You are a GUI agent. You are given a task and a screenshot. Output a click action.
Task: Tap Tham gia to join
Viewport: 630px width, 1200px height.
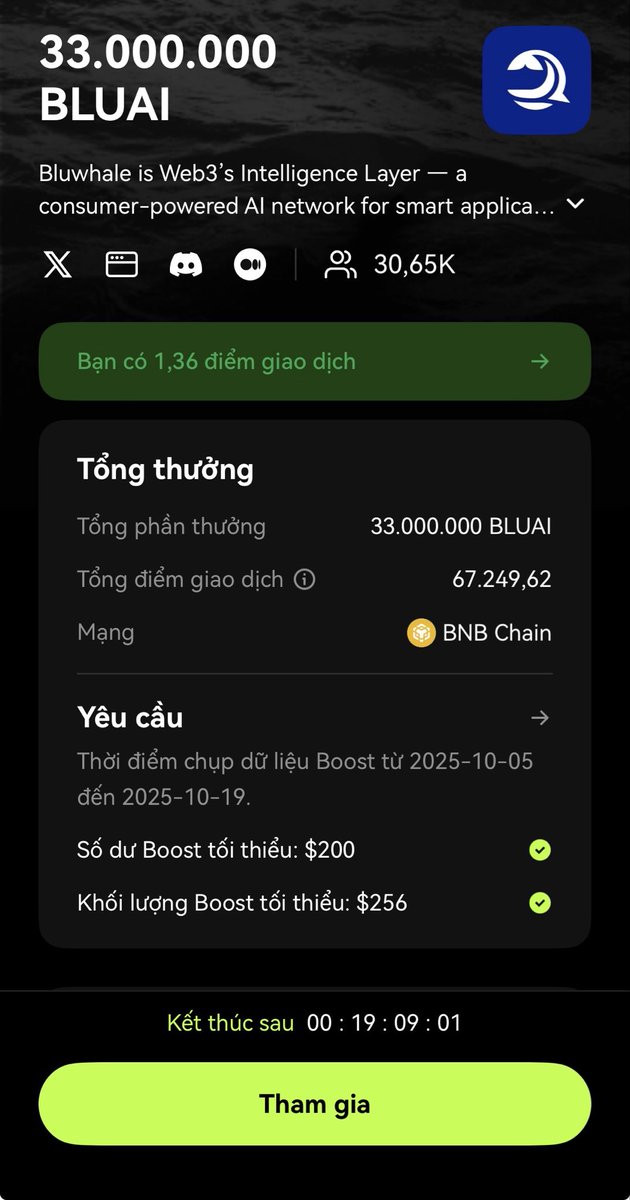click(x=315, y=1104)
